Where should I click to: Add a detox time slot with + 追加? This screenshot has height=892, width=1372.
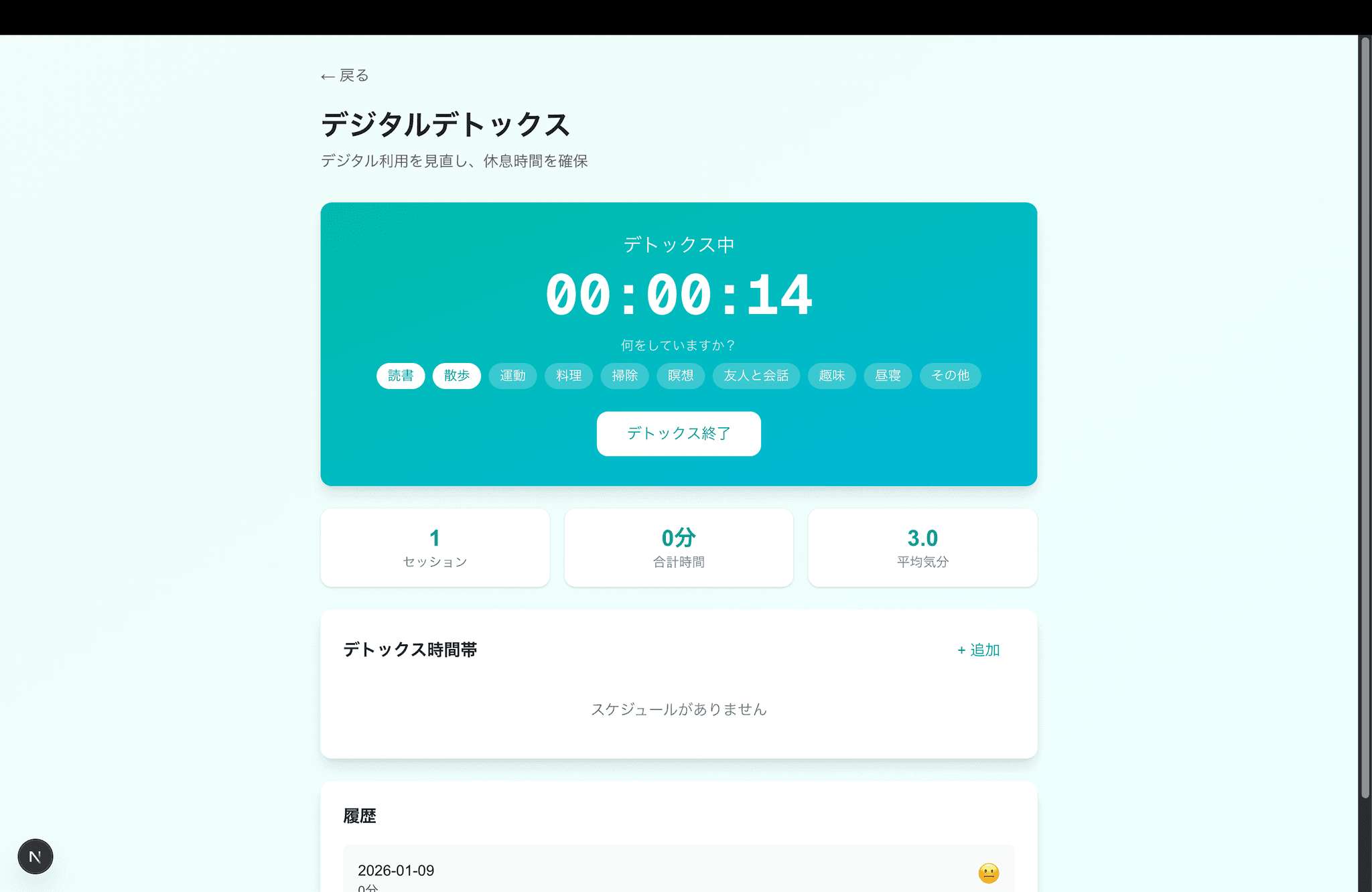pyautogui.click(x=979, y=650)
